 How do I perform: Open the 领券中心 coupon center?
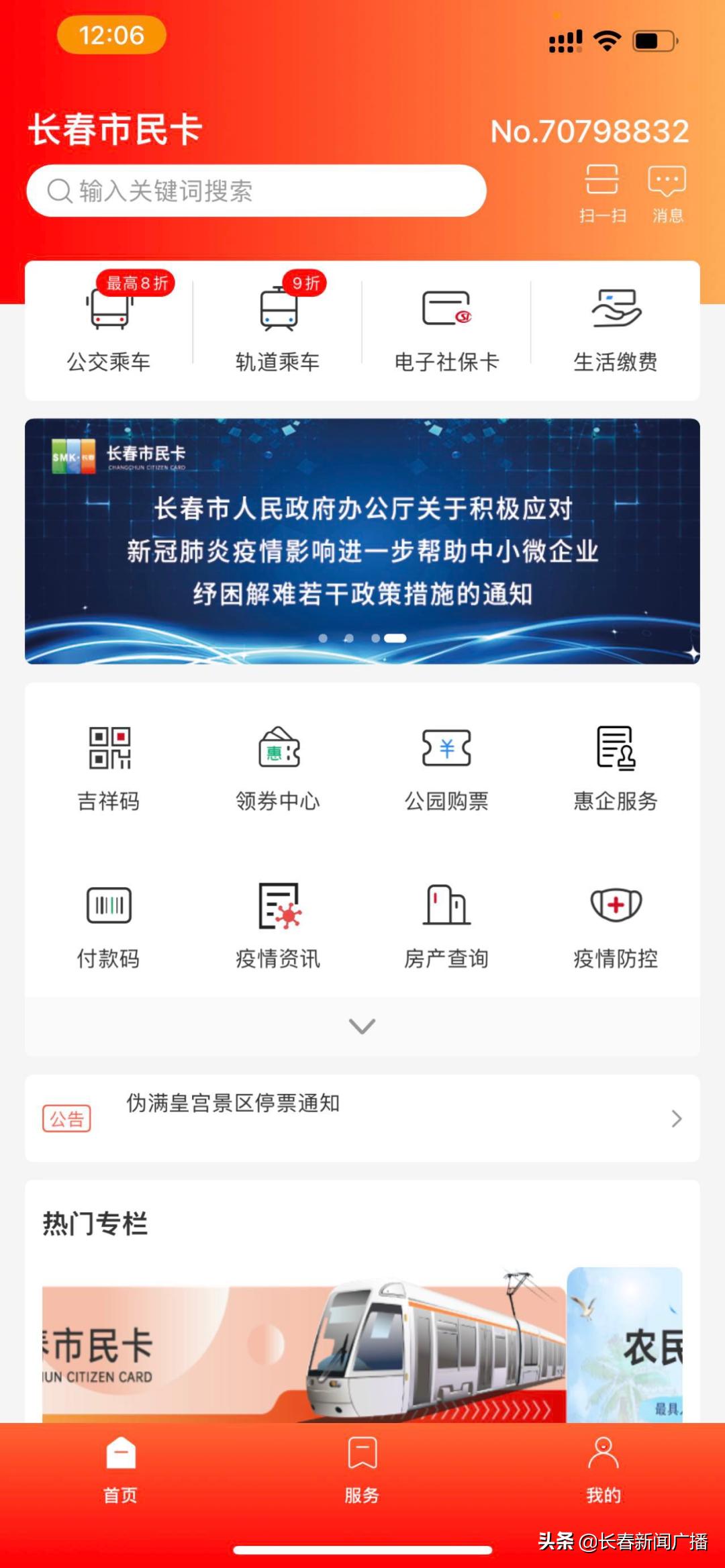(277, 765)
